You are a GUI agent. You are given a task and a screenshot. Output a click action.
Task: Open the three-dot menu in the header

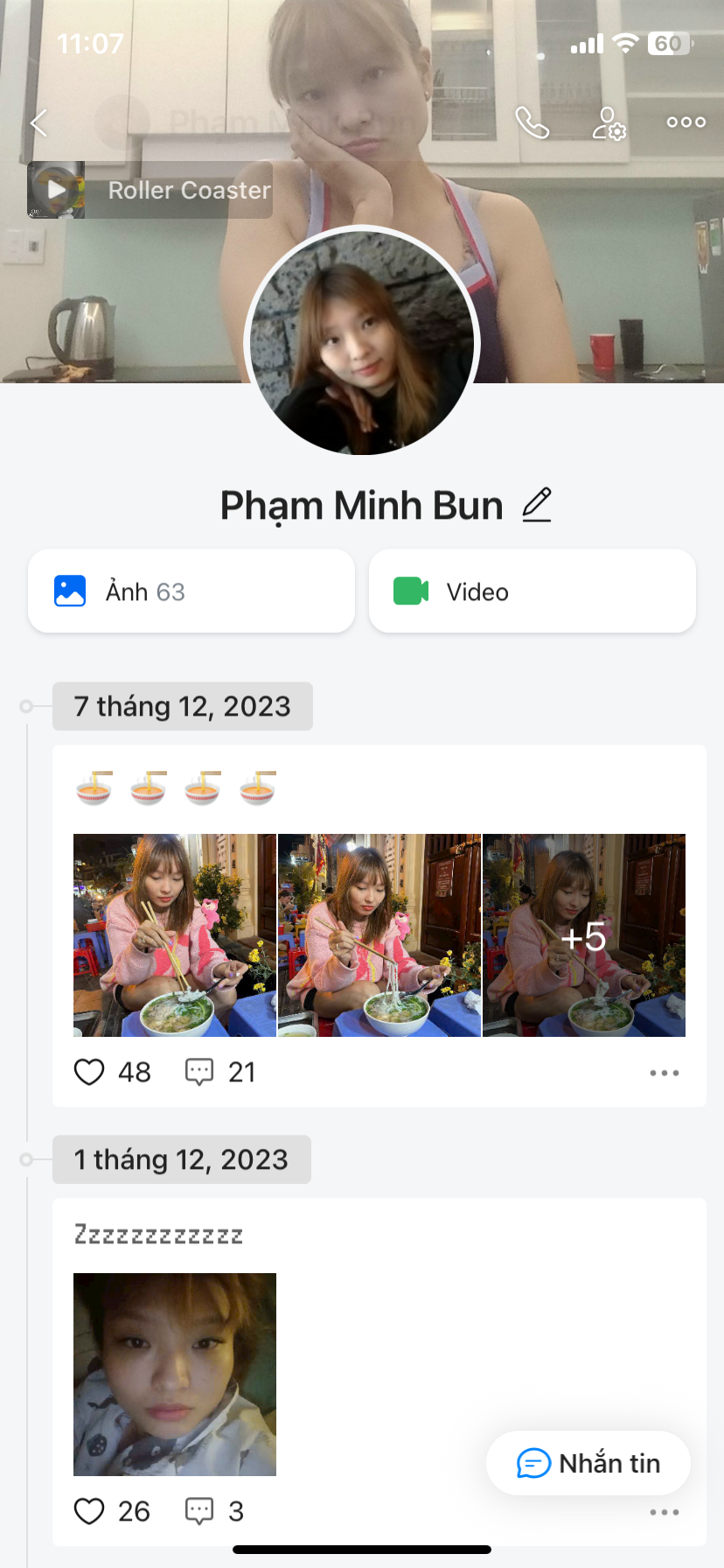(686, 122)
